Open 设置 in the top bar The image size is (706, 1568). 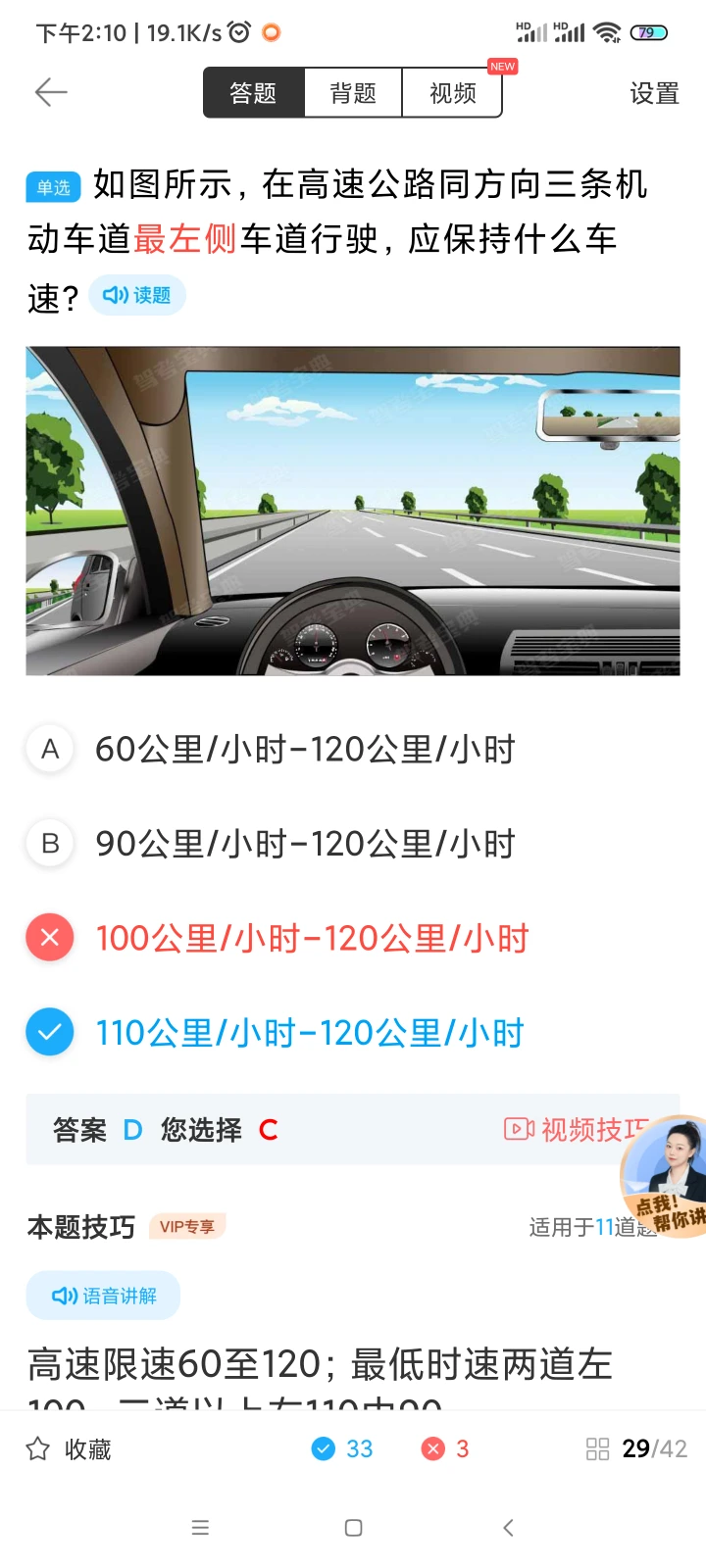pyautogui.click(x=654, y=94)
